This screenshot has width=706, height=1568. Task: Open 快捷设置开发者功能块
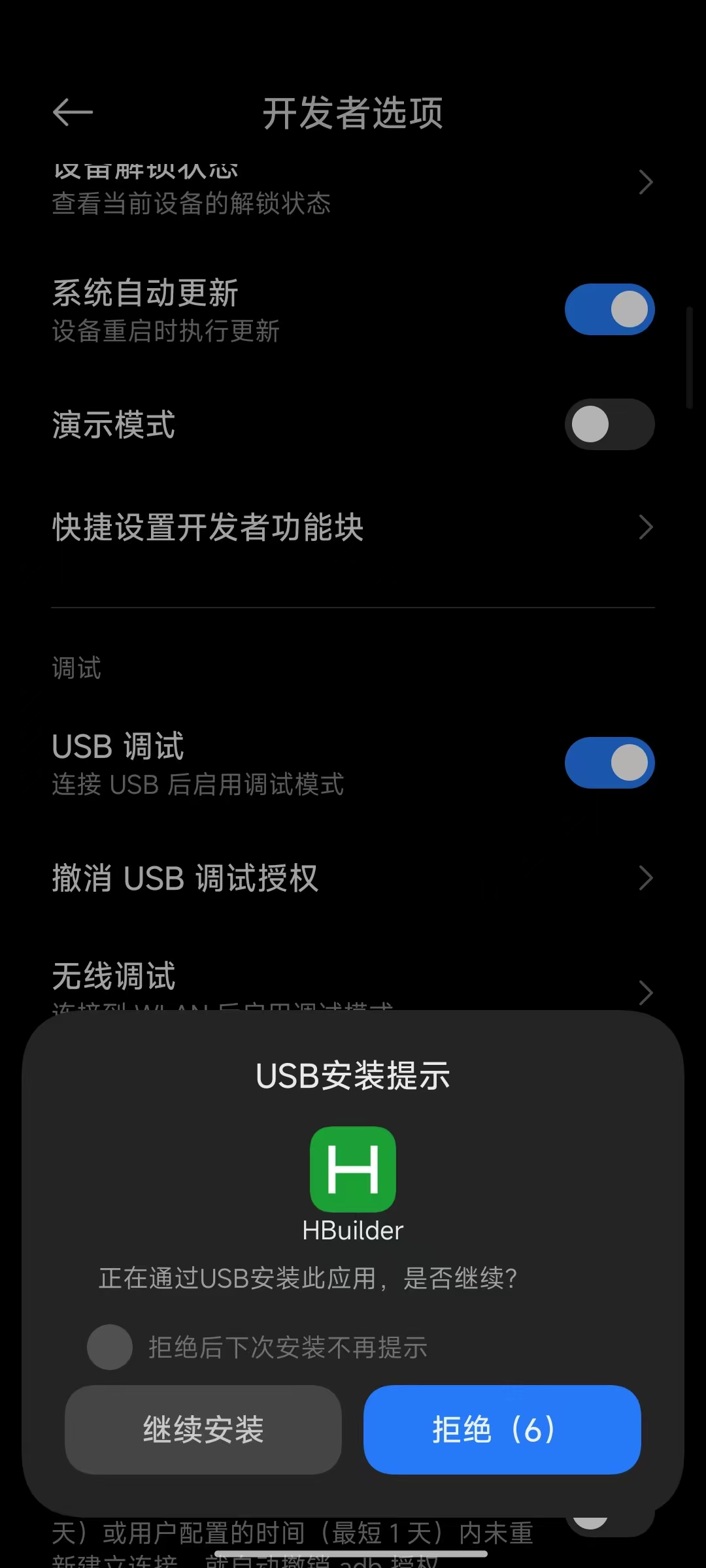(353, 527)
